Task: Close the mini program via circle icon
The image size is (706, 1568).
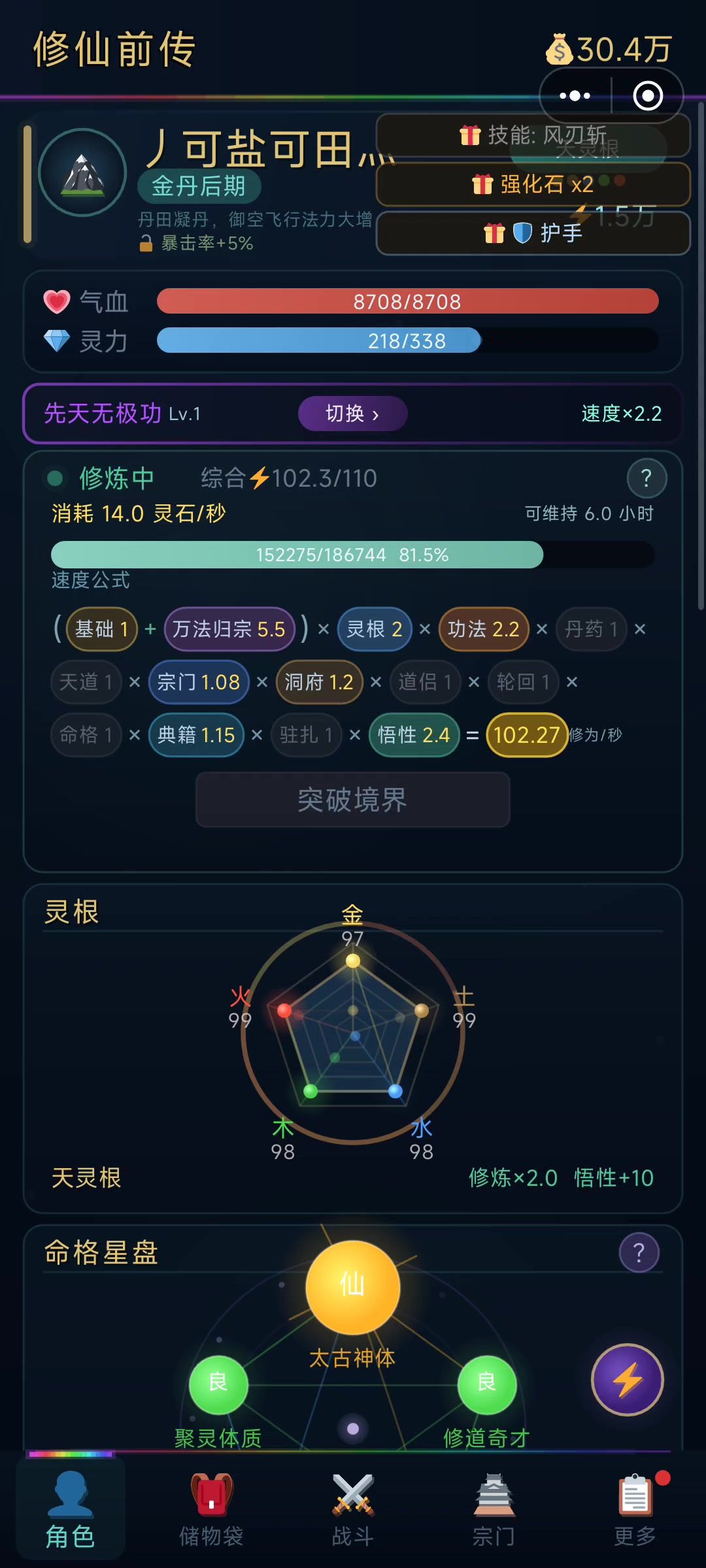Action: coord(648,96)
